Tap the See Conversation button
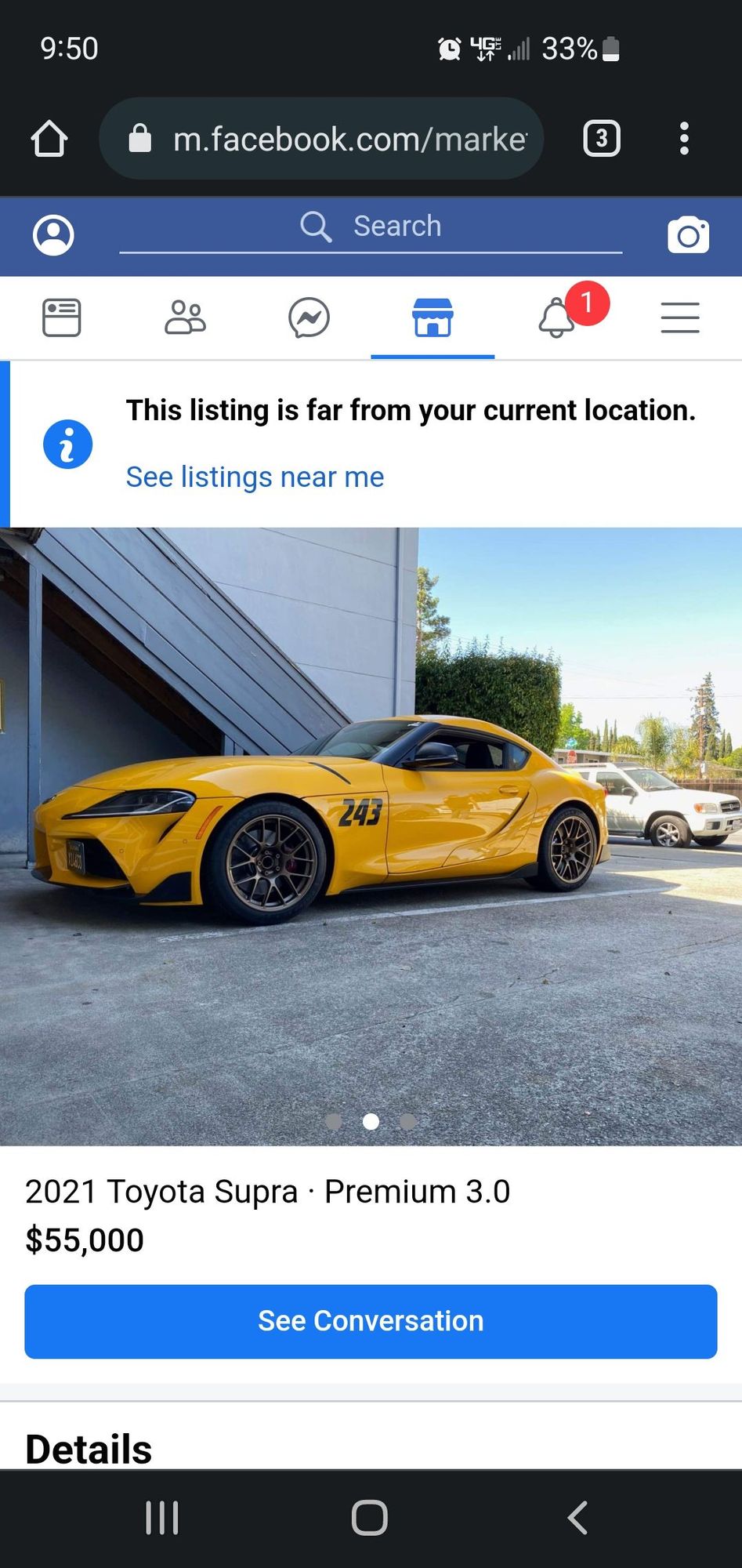 click(371, 1321)
